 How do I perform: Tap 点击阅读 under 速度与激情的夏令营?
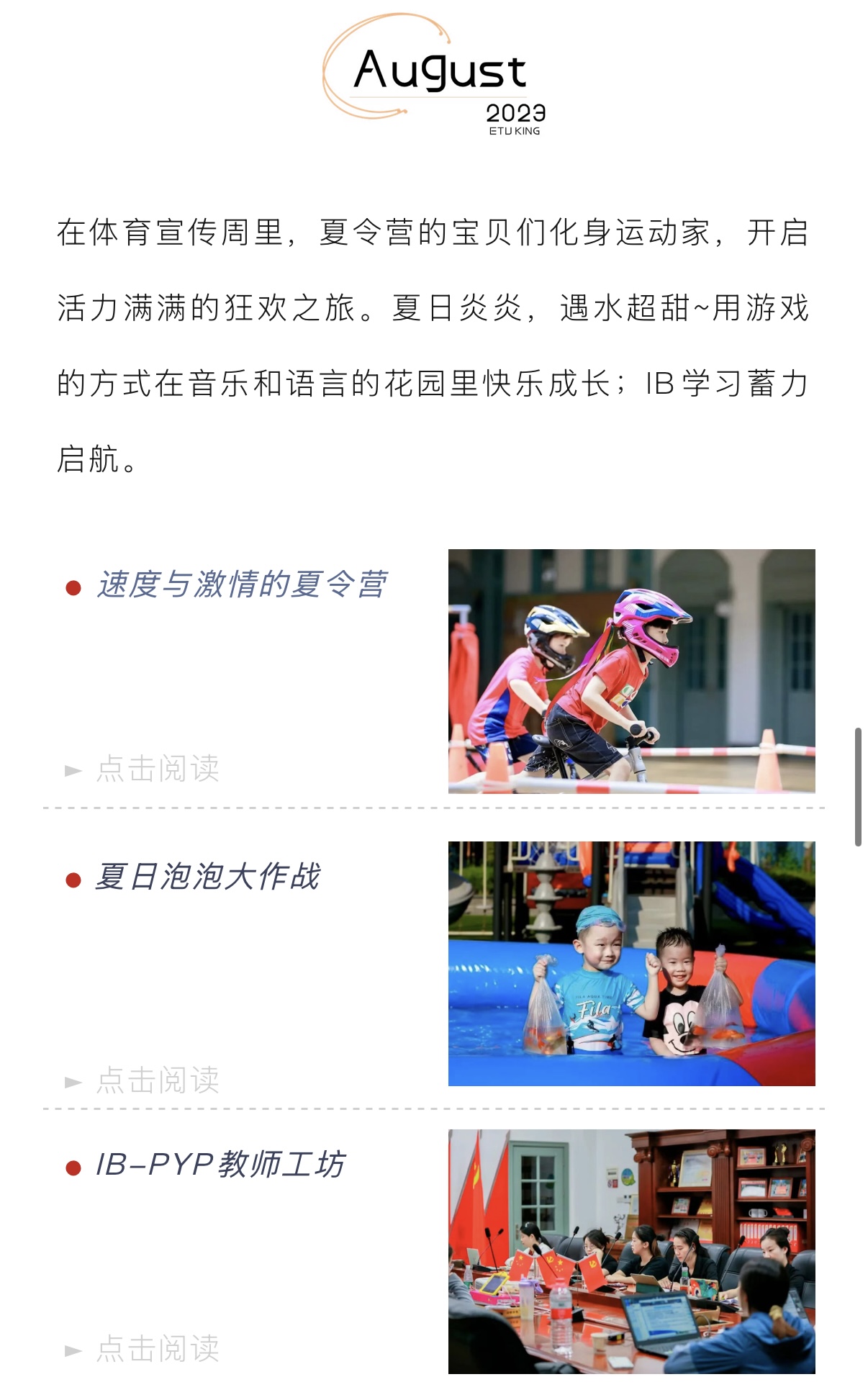[x=158, y=769]
